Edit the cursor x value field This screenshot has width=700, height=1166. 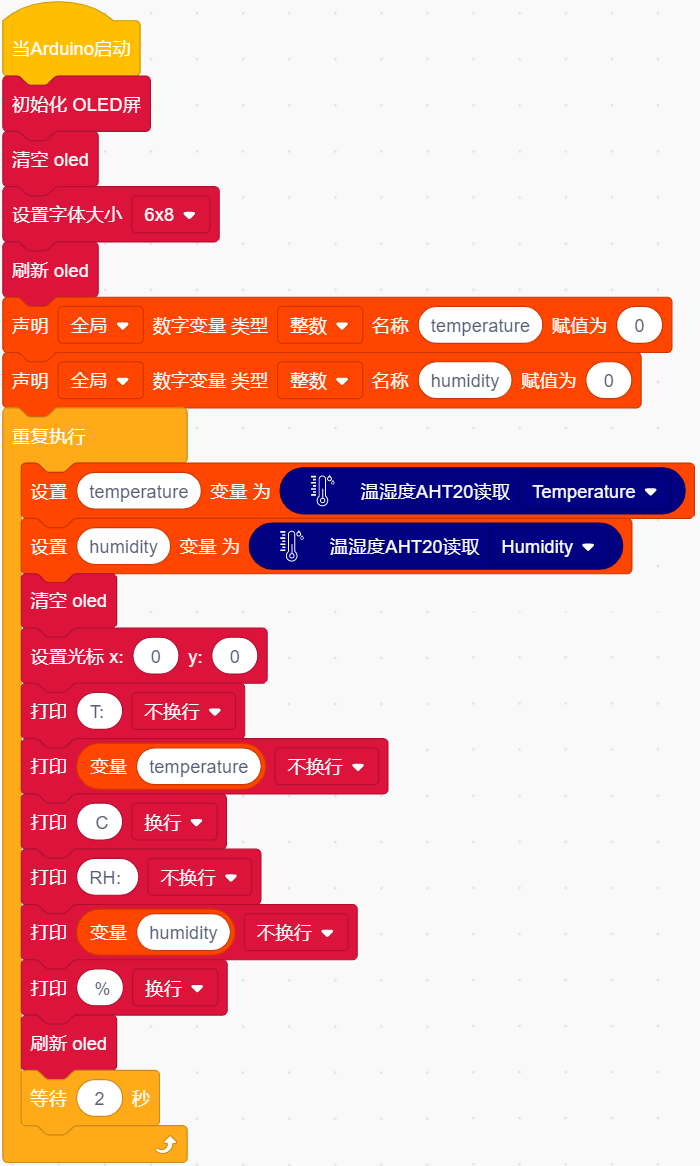pyautogui.click(x=155, y=657)
